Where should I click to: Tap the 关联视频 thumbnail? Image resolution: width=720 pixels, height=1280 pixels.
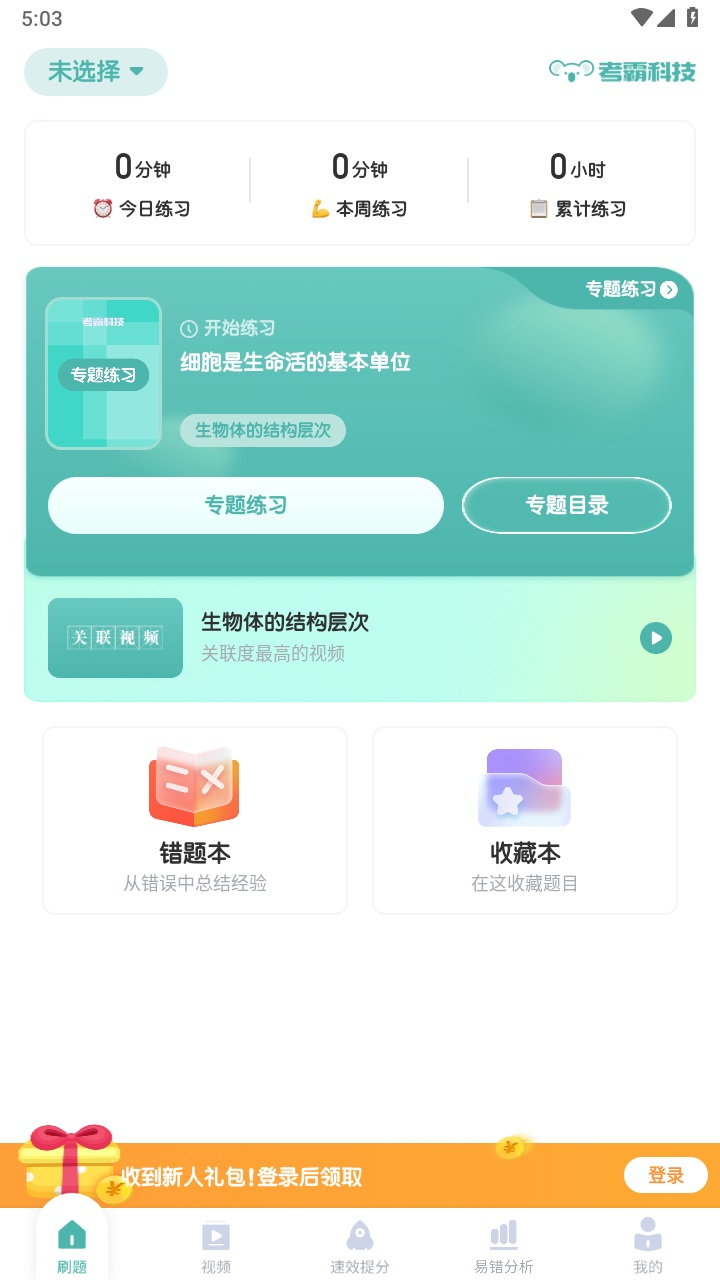point(115,638)
